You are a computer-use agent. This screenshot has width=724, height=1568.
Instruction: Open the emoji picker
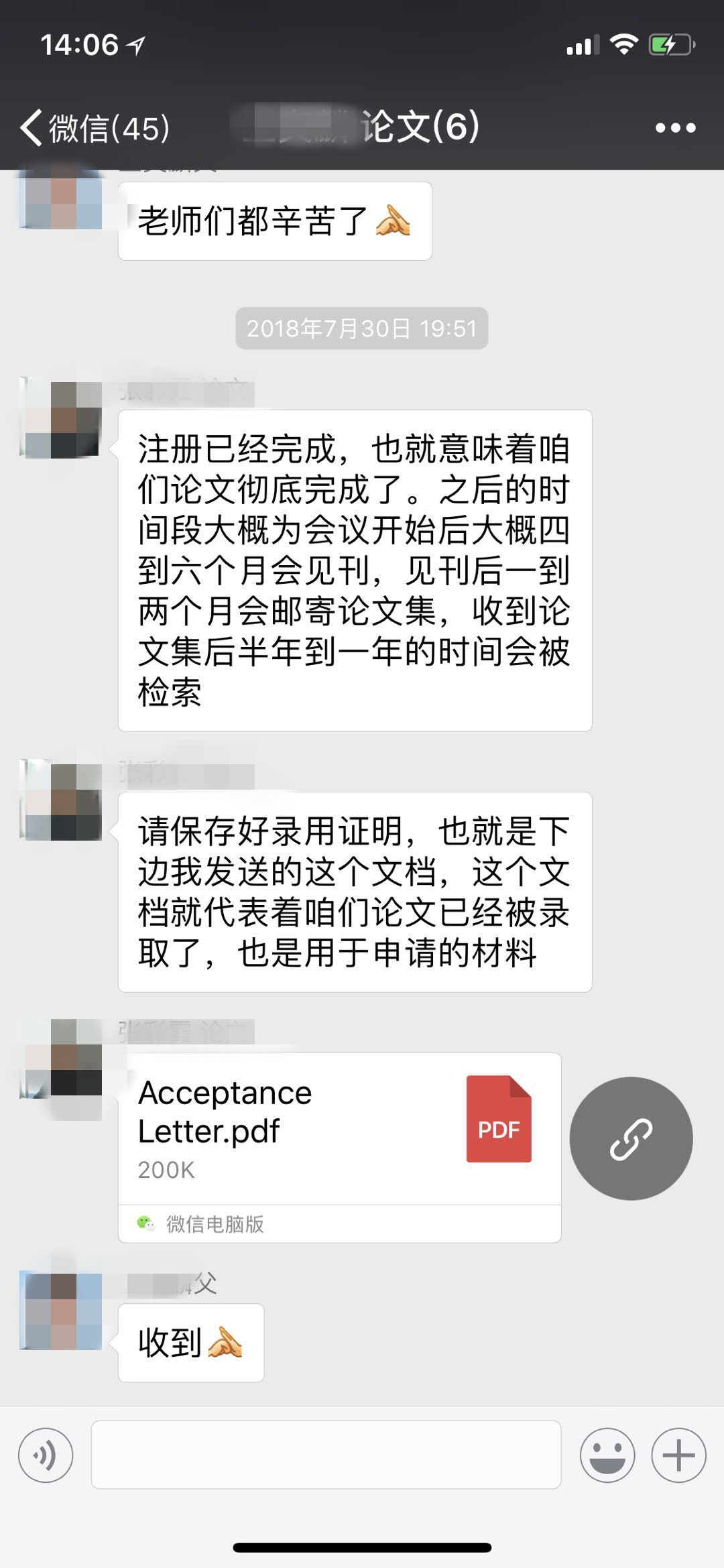click(607, 1455)
